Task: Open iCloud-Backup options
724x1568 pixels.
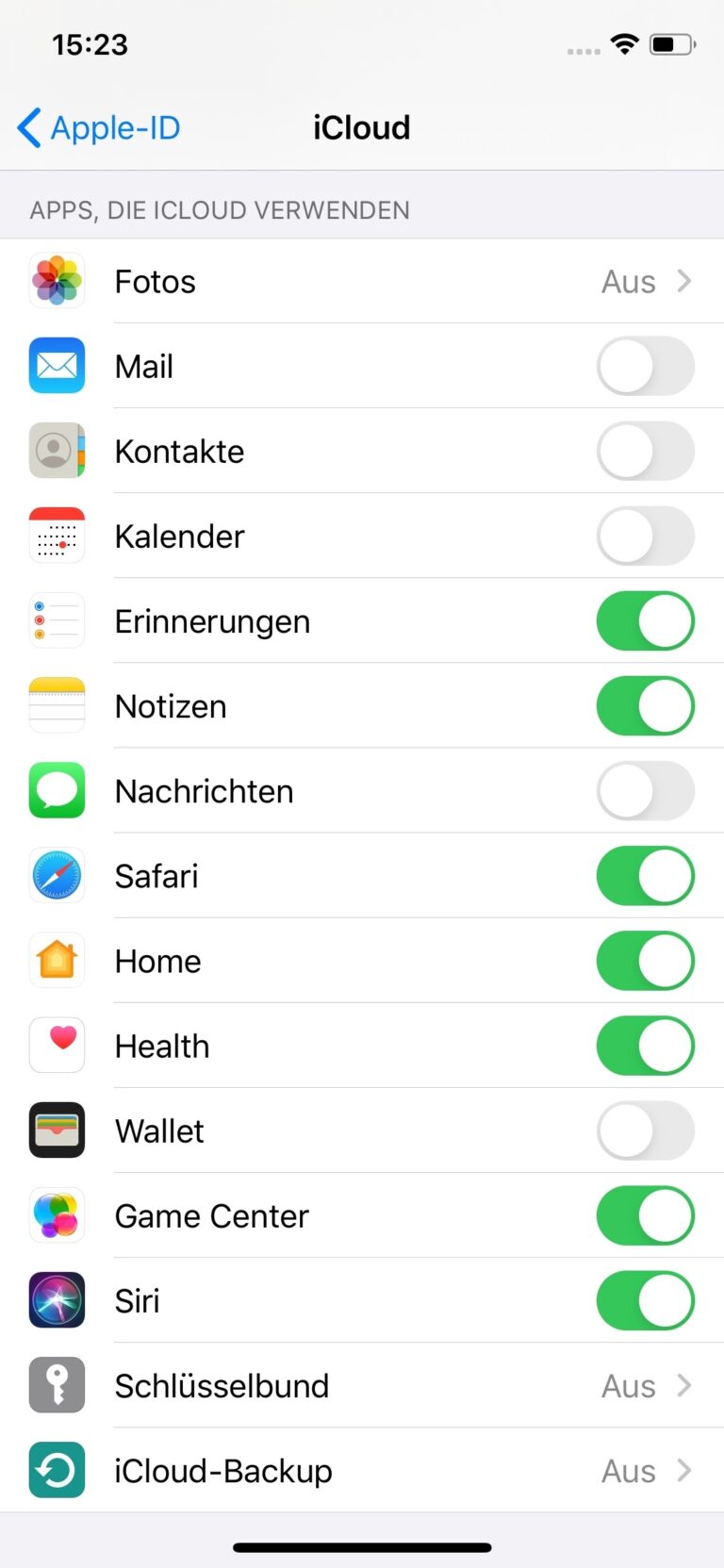Action: tap(362, 1470)
